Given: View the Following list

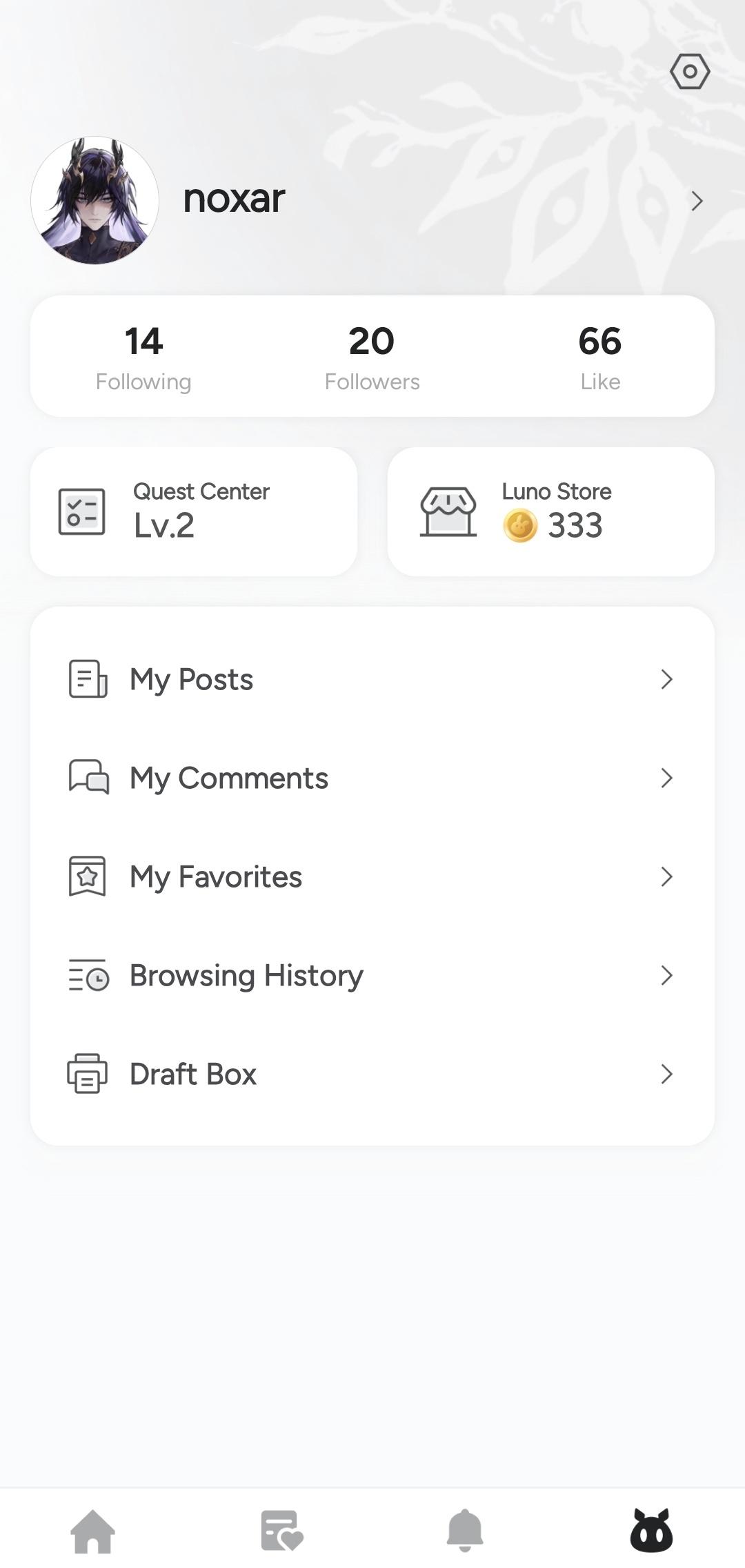Looking at the screenshot, I should [x=143, y=357].
